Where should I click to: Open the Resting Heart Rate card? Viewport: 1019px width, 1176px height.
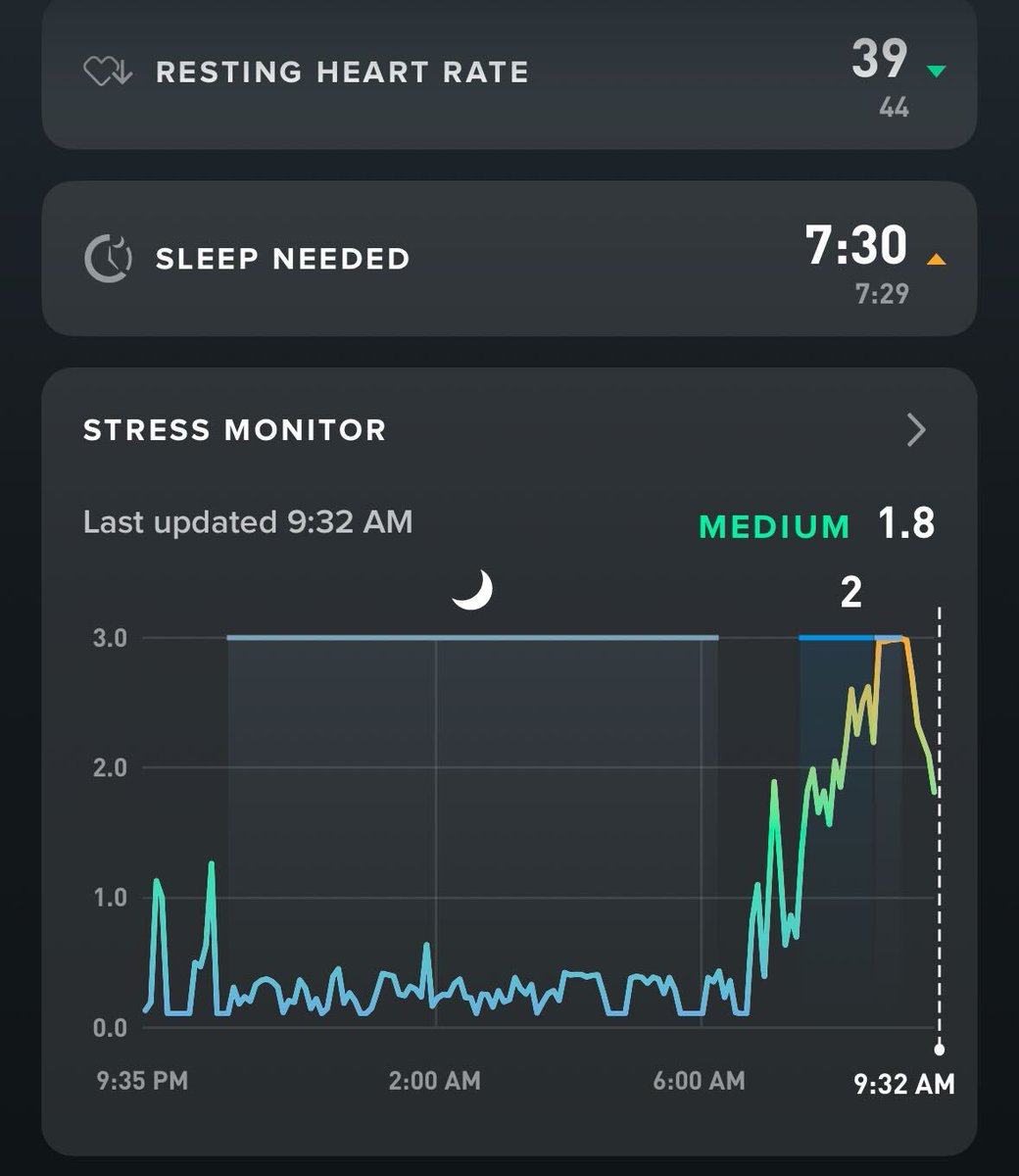(x=509, y=73)
